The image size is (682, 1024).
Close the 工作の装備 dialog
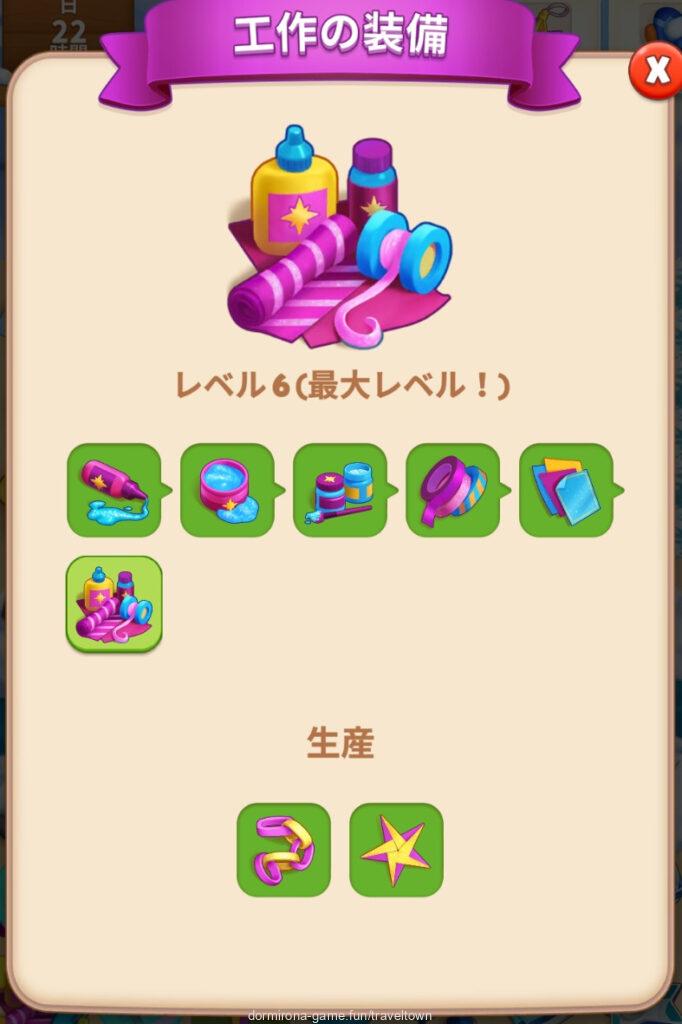(656, 70)
